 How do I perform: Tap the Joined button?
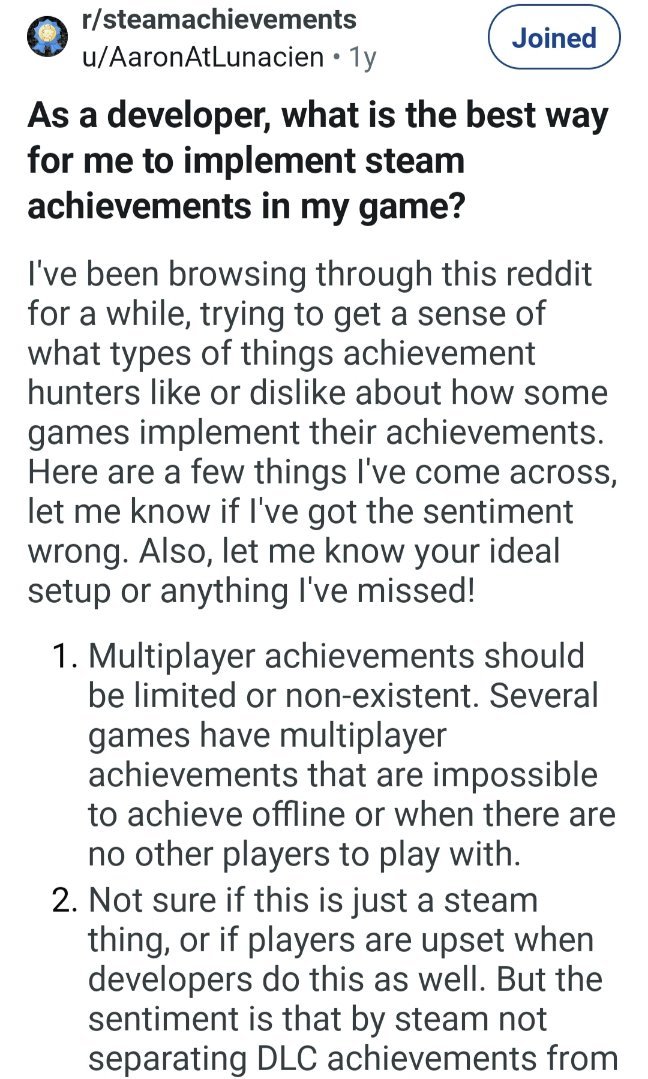click(553, 39)
